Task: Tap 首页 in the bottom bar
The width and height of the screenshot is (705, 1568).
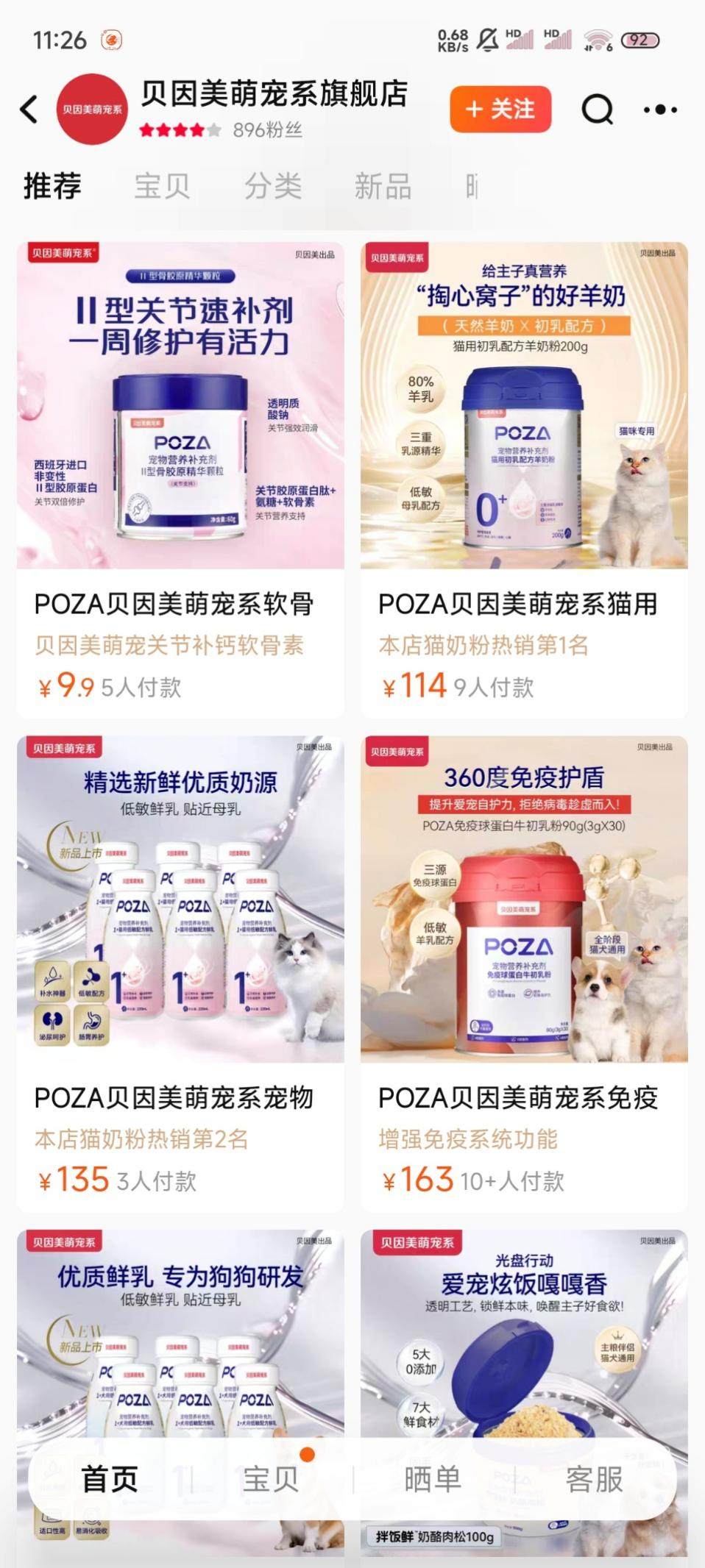Action: click(110, 1479)
